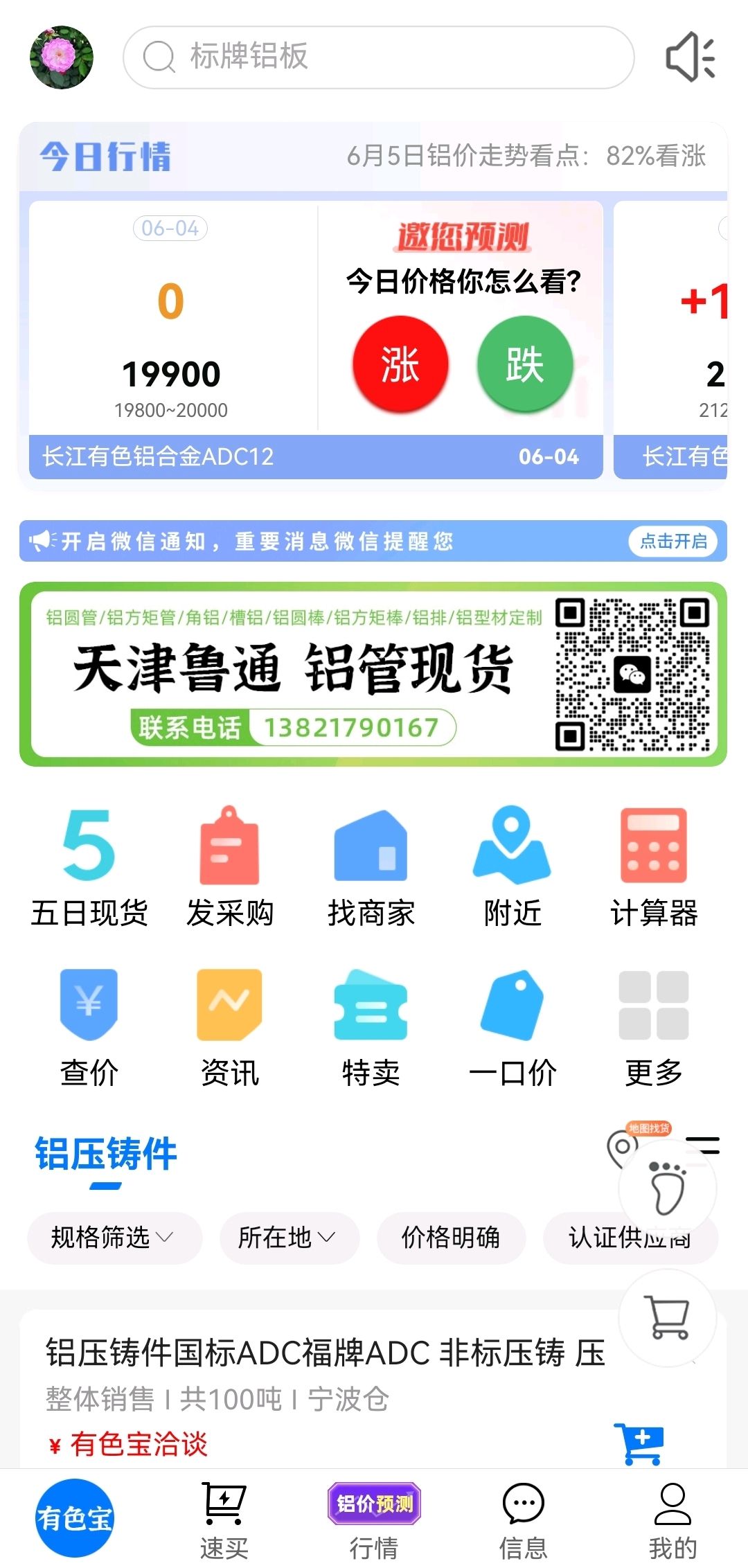Open 发采购 to post a purchase

click(x=230, y=867)
